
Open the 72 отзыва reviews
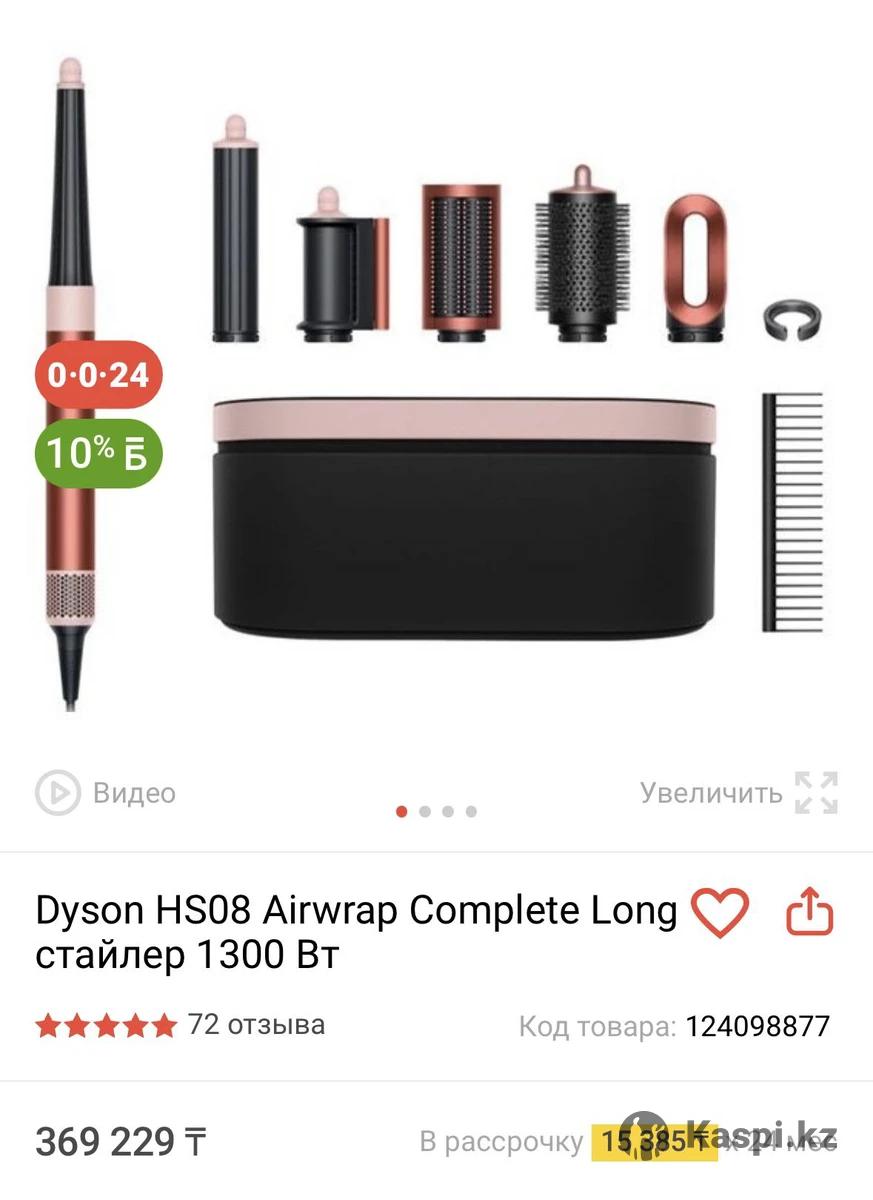(x=255, y=1025)
